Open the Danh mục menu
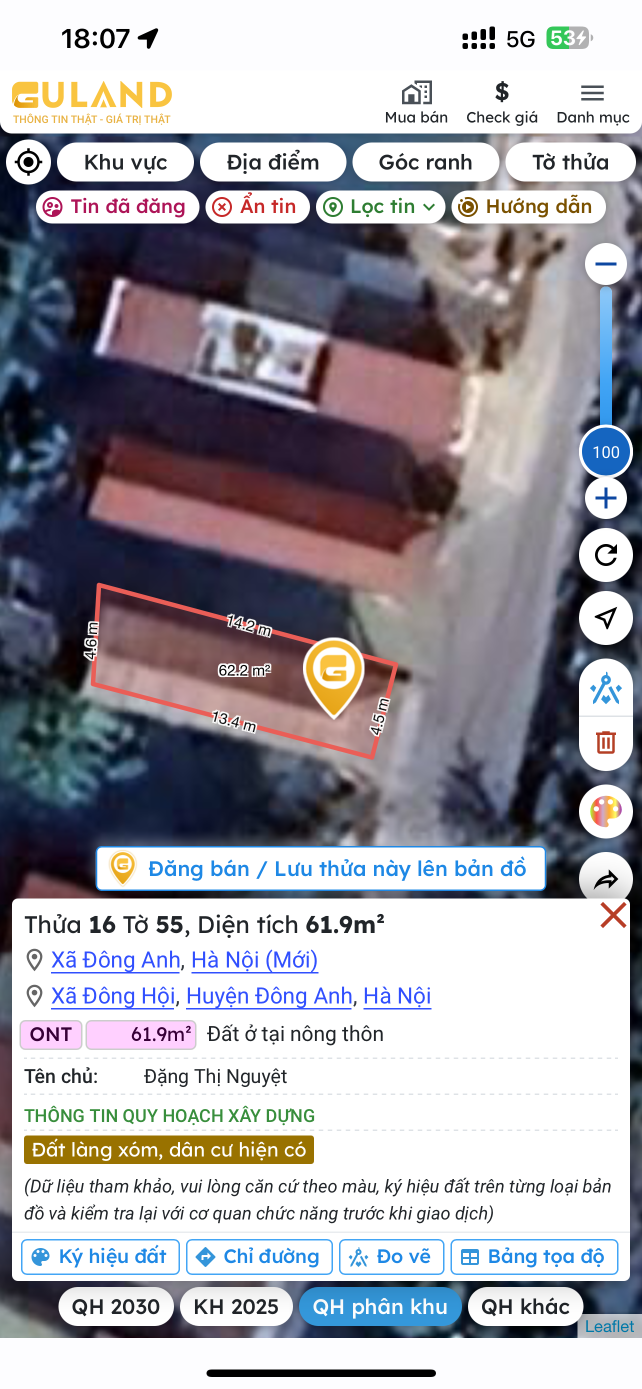 (593, 103)
